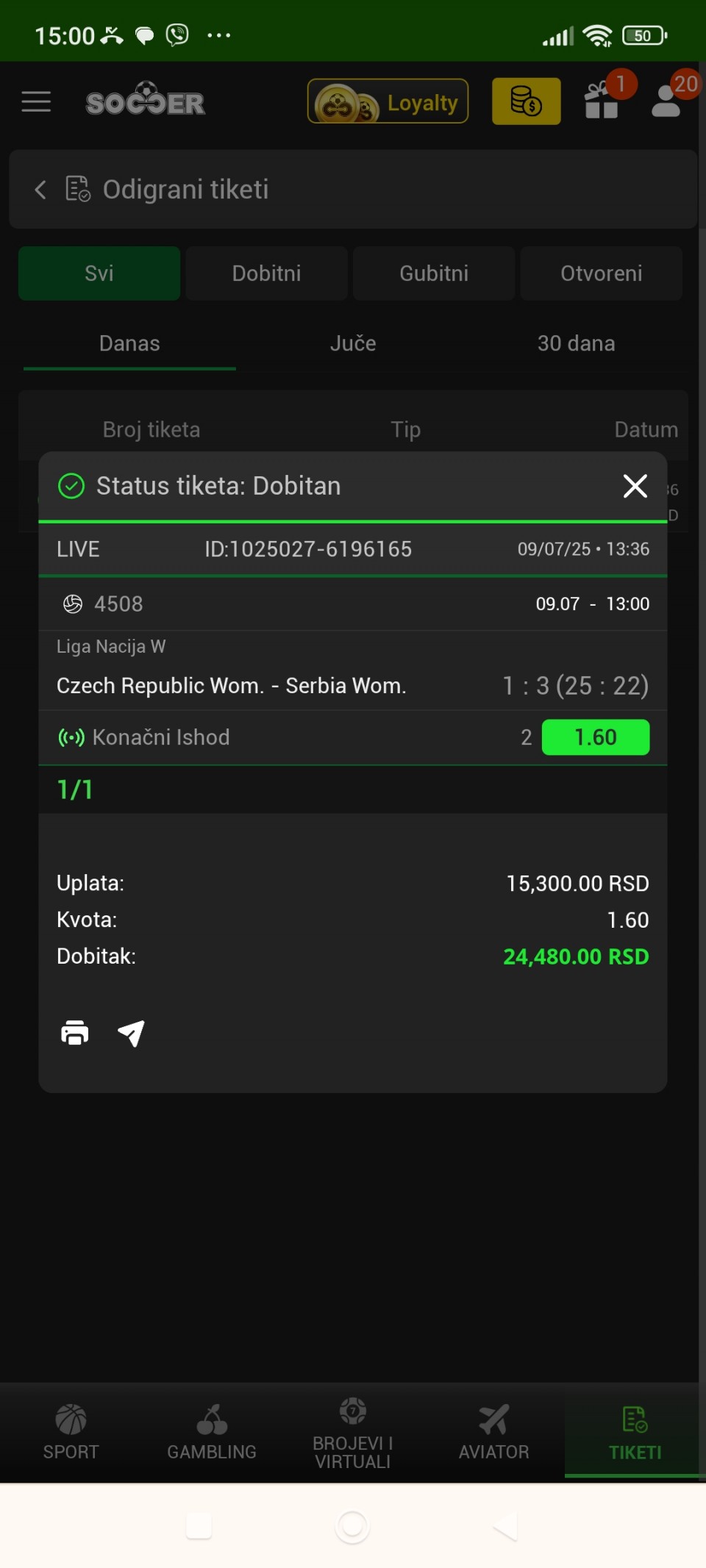This screenshot has height=1568, width=706.
Task: Open the deposit coins button
Action: coord(526,101)
